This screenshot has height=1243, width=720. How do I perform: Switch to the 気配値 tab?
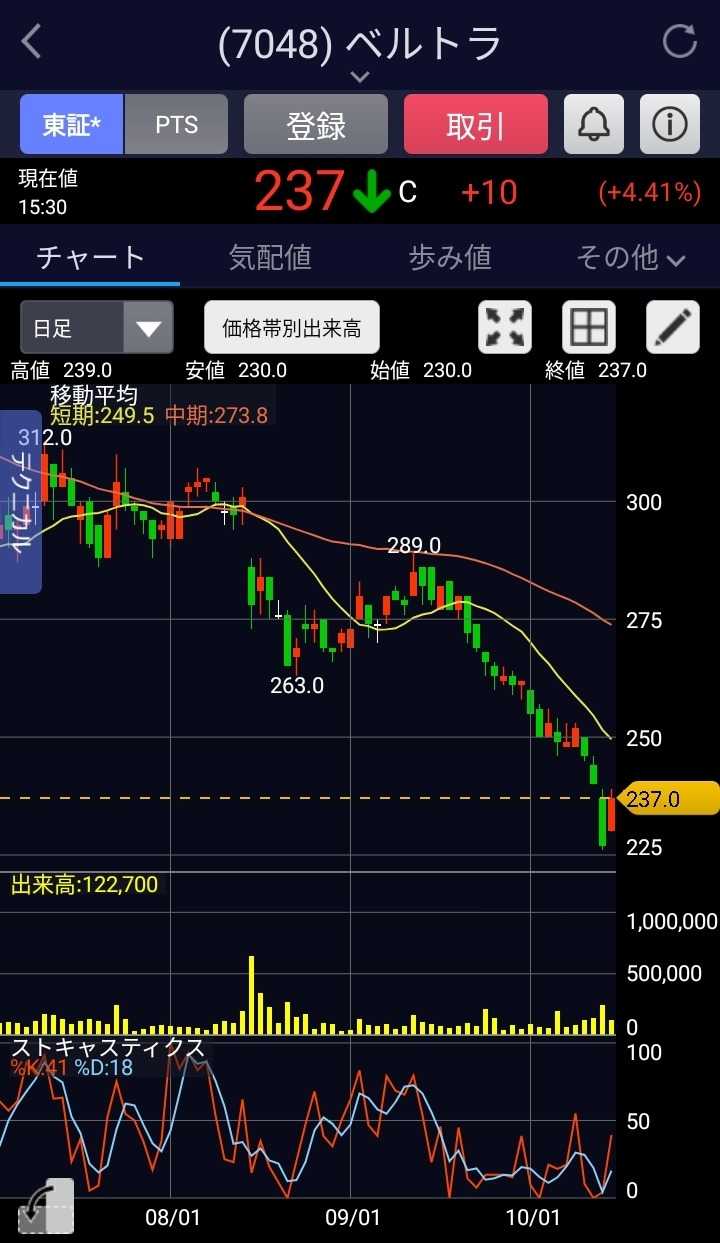(x=270, y=258)
